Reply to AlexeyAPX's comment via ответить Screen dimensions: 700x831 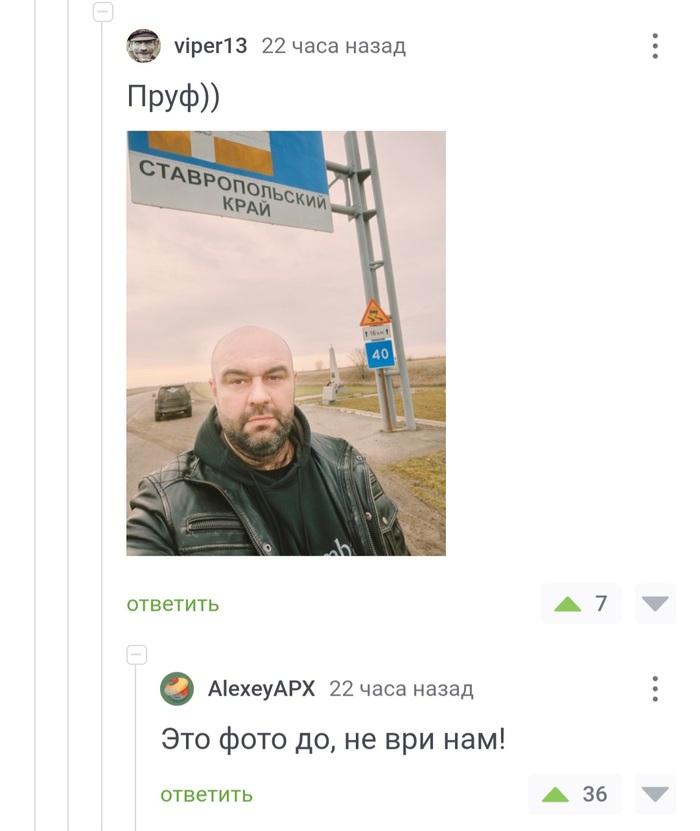coord(206,795)
